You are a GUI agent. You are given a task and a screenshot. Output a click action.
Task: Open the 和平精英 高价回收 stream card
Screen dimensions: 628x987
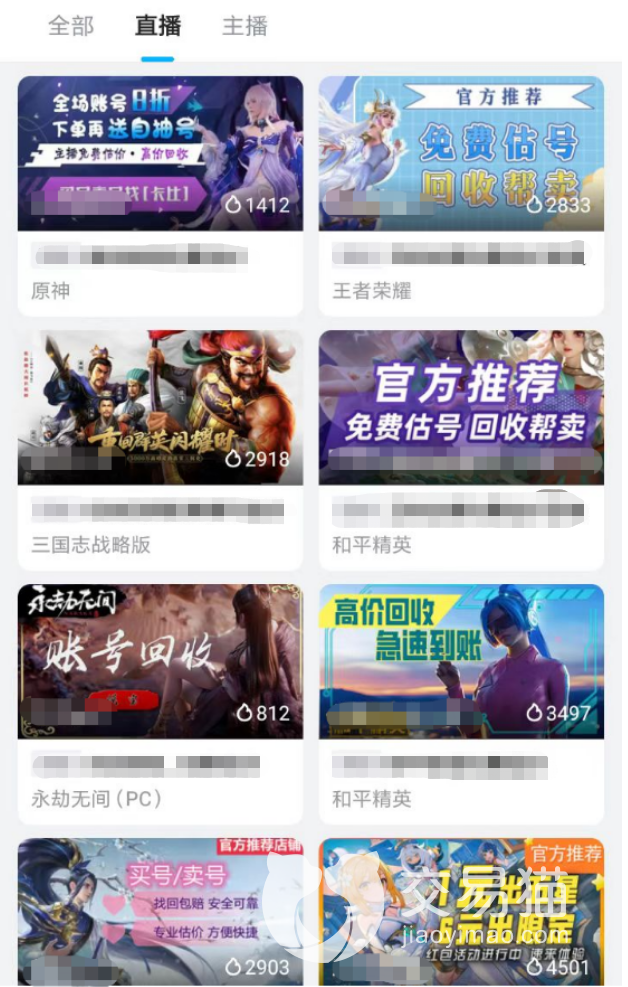tap(461, 704)
